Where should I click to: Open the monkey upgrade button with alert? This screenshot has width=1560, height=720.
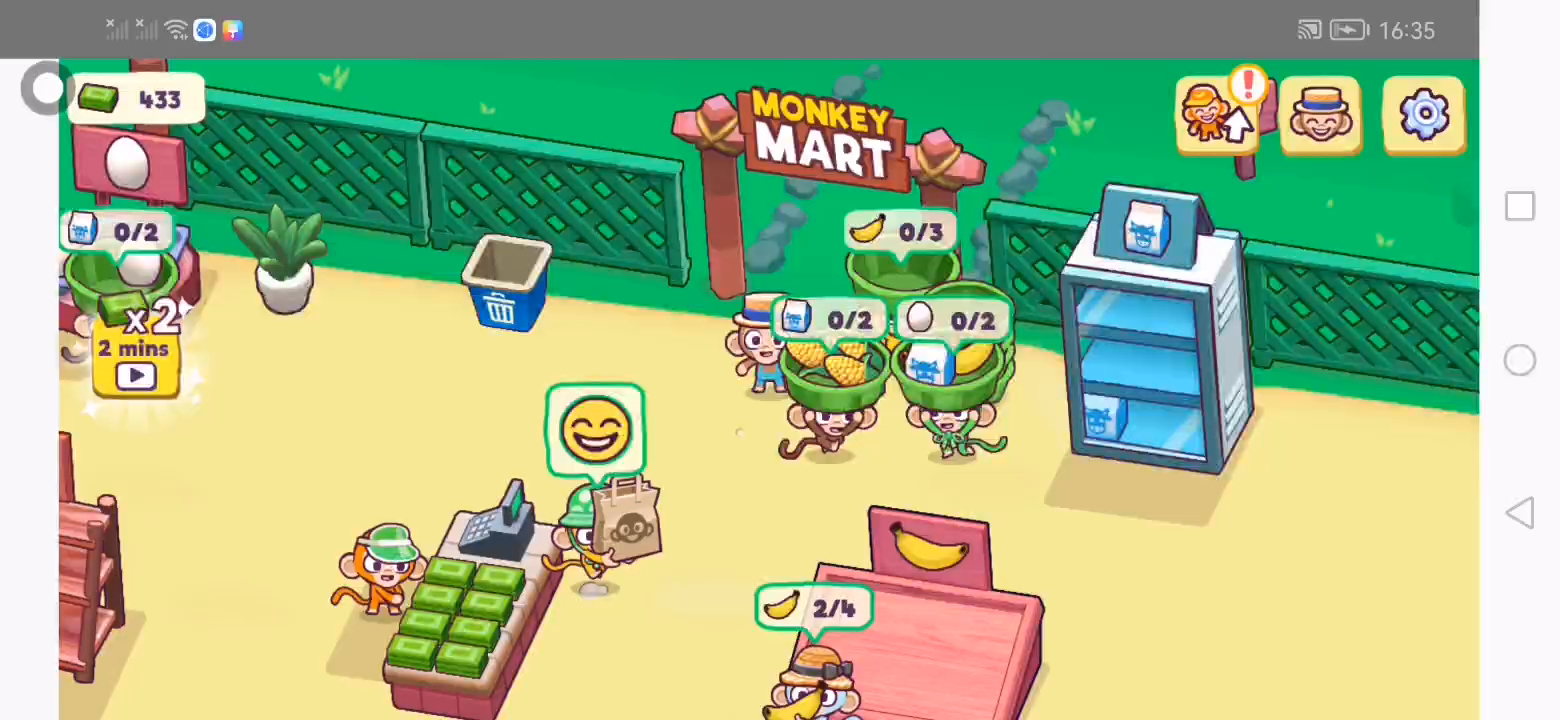(x=1216, y=115)
